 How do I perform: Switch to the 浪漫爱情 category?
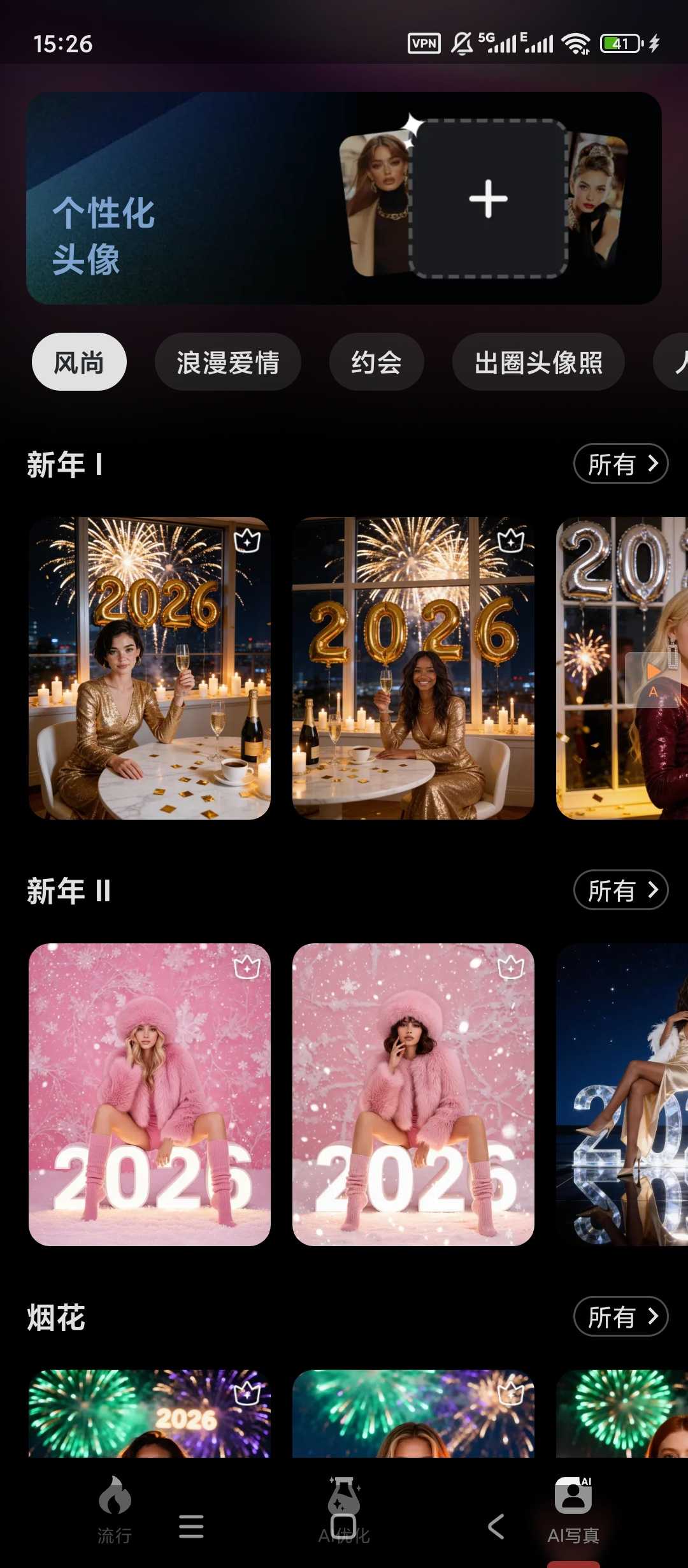227,362
